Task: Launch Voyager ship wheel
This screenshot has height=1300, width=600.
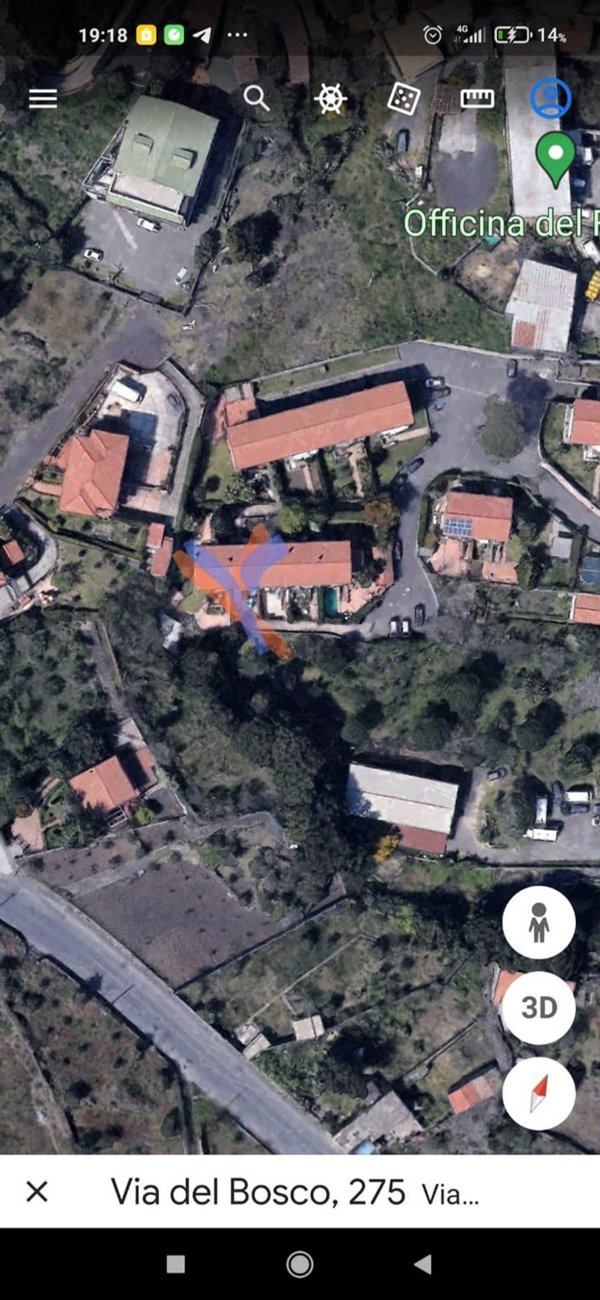Action: pos(331,98)
